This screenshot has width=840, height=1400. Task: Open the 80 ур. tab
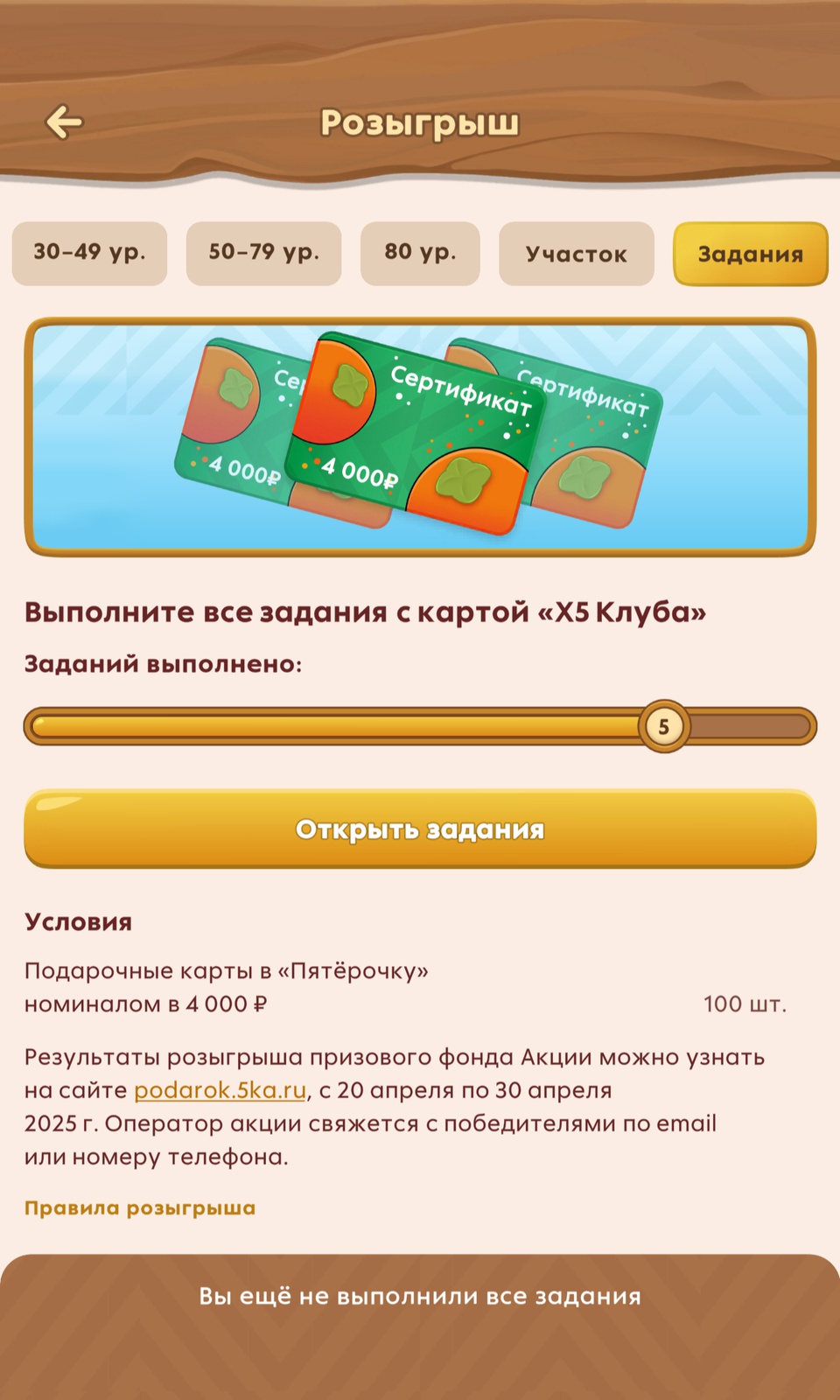coord(420,253)
